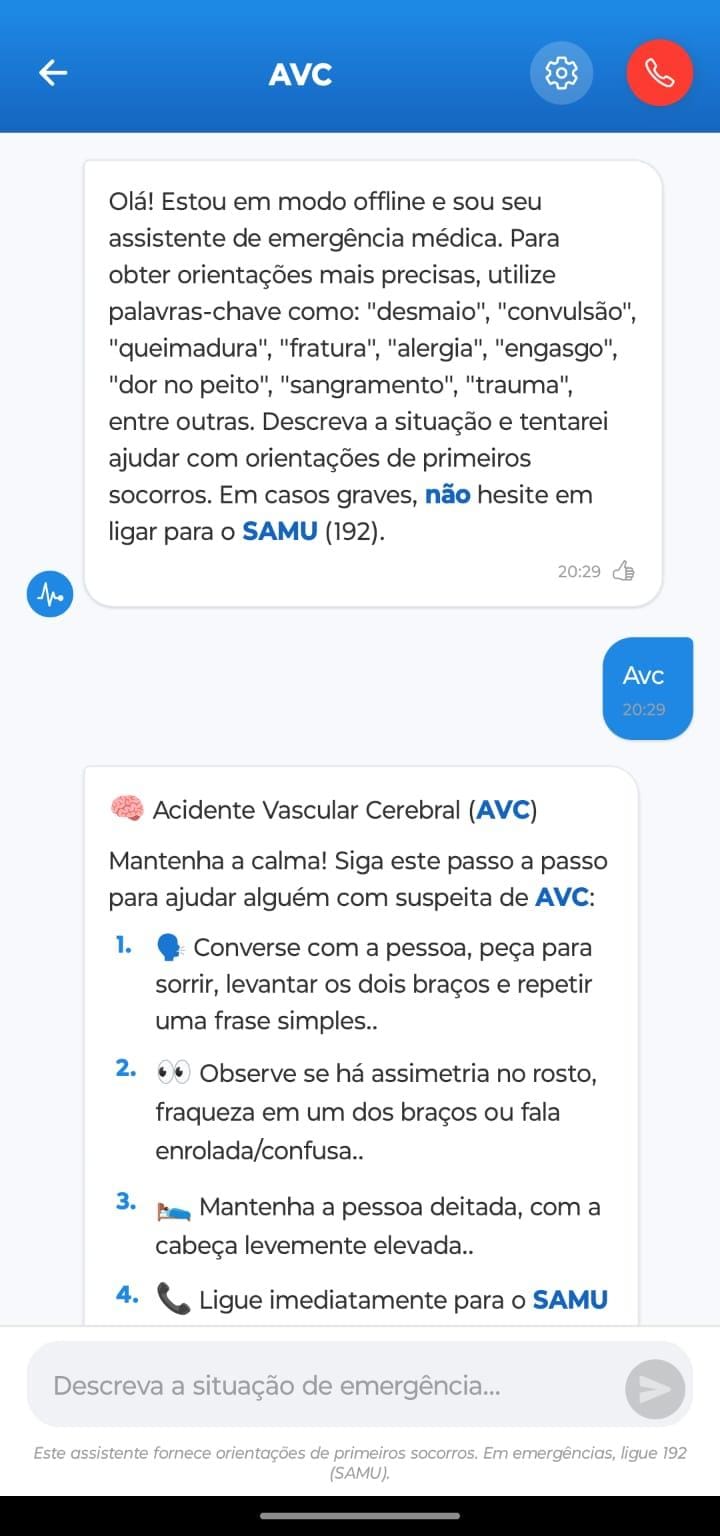Screen dimensions: 720x1536
Task: Give a thumbs up to the welcome message
Action: point(624,570)
